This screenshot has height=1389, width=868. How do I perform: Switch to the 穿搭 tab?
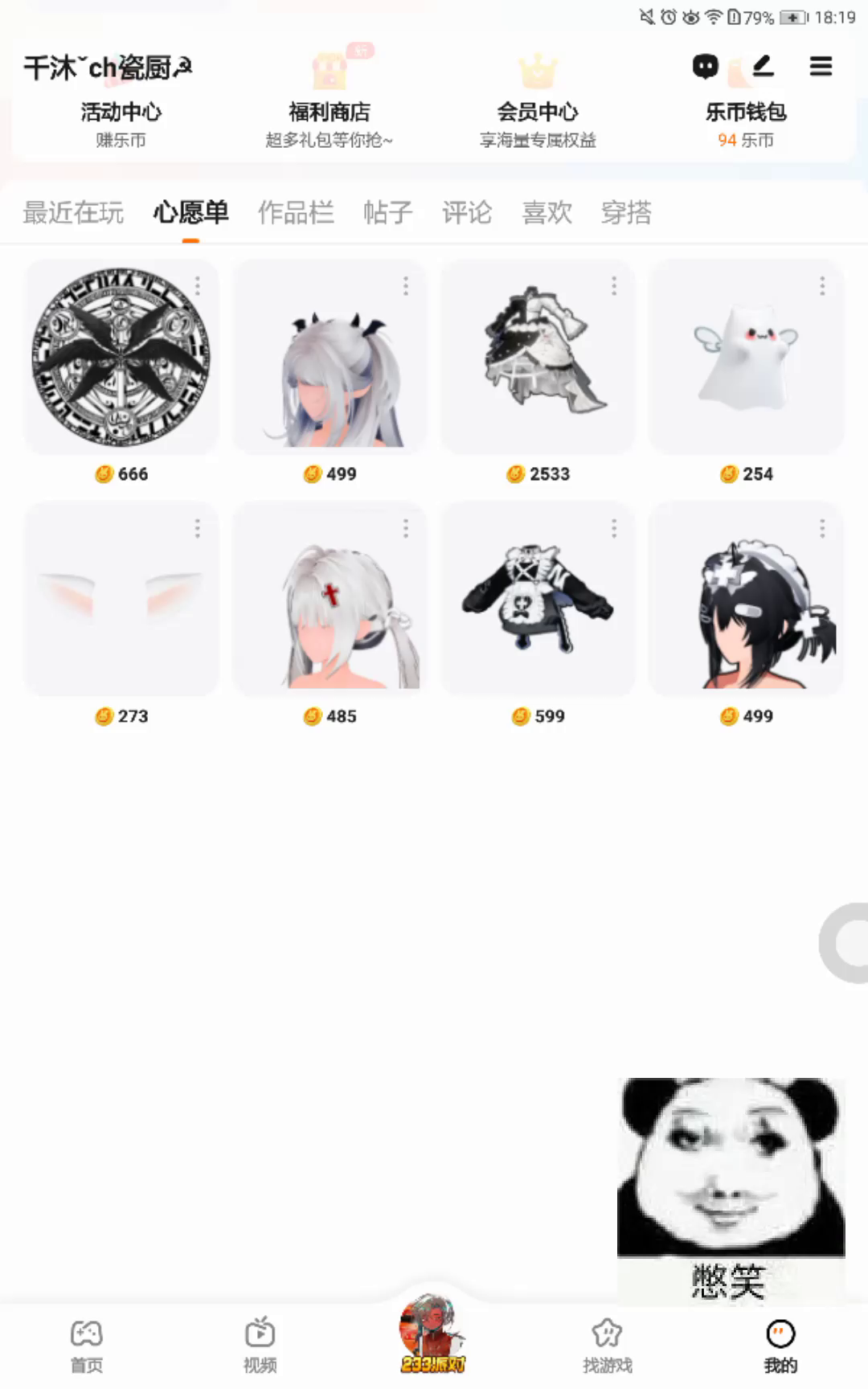[x=626, y=212]
